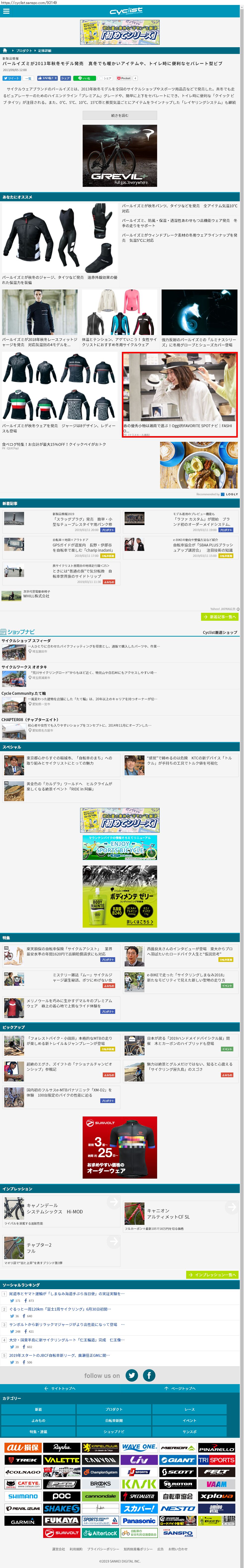The image size is (244, 1568).
Task: Select the 自転車新聞 category
Action: point(114,1421)
